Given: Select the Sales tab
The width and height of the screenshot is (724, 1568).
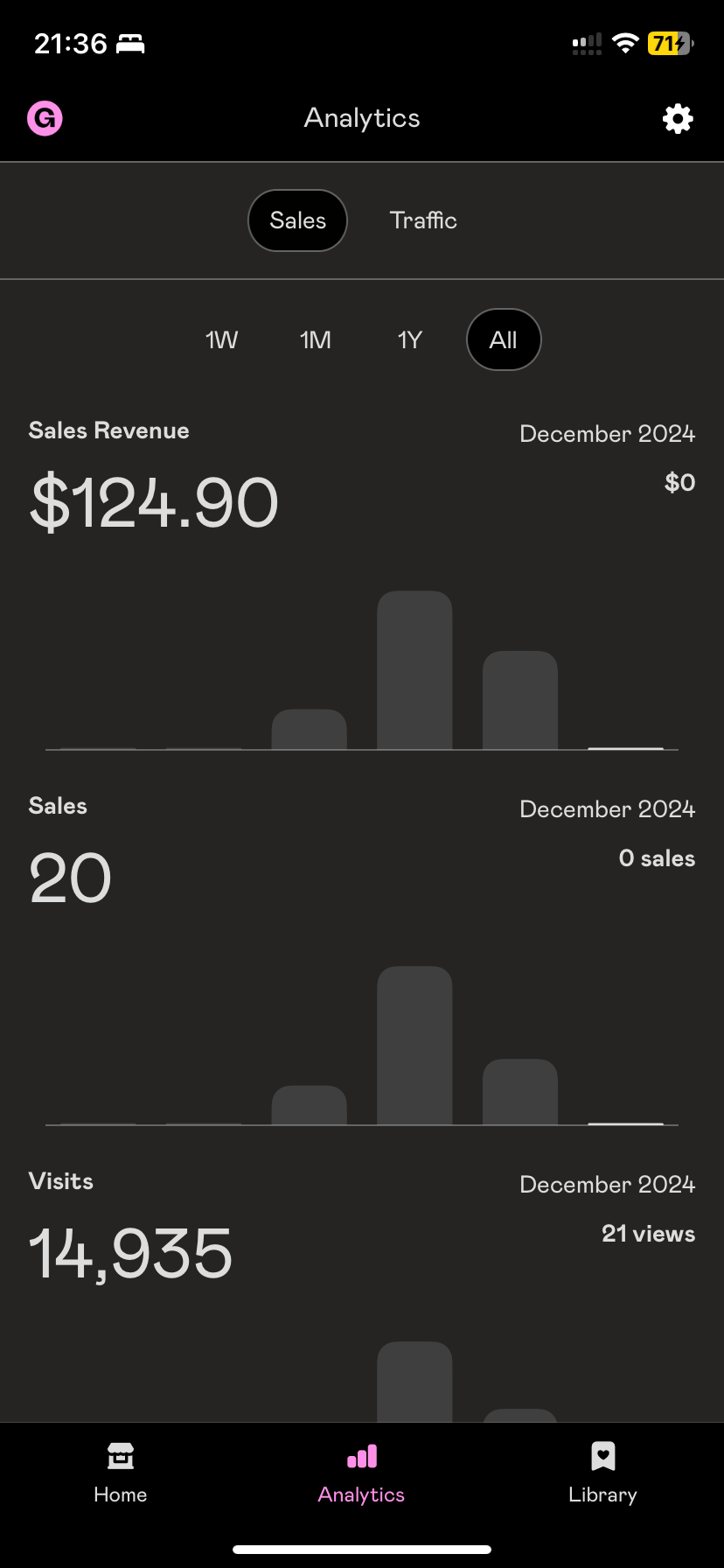Looking at the screenshot, I should tap(297, 220).
